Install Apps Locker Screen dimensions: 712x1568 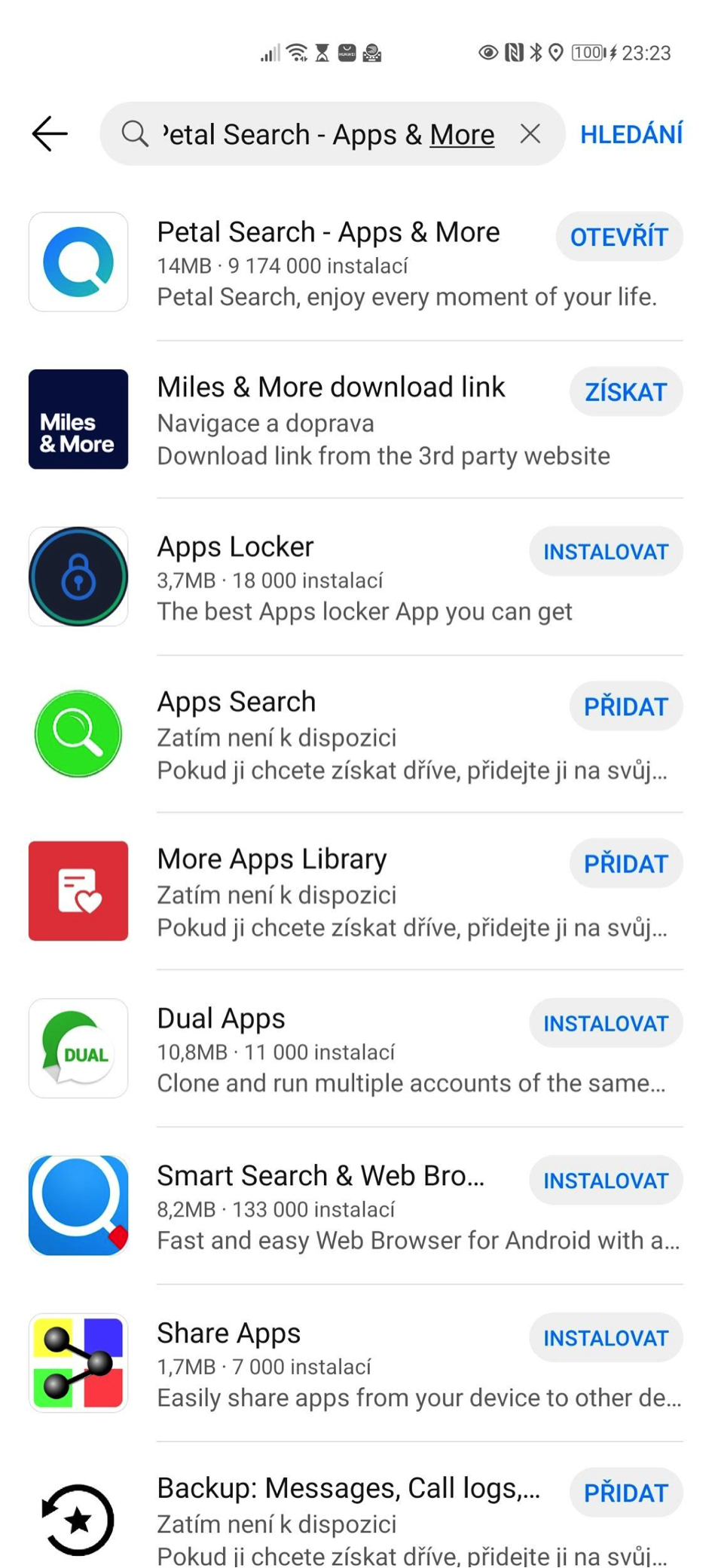(x=605, y=552)
